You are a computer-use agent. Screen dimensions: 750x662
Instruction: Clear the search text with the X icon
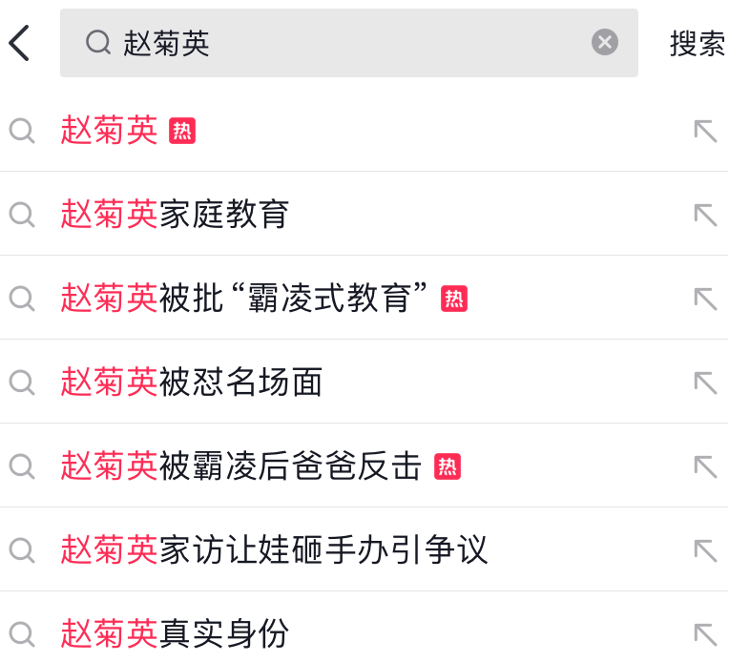click(604, 42)
